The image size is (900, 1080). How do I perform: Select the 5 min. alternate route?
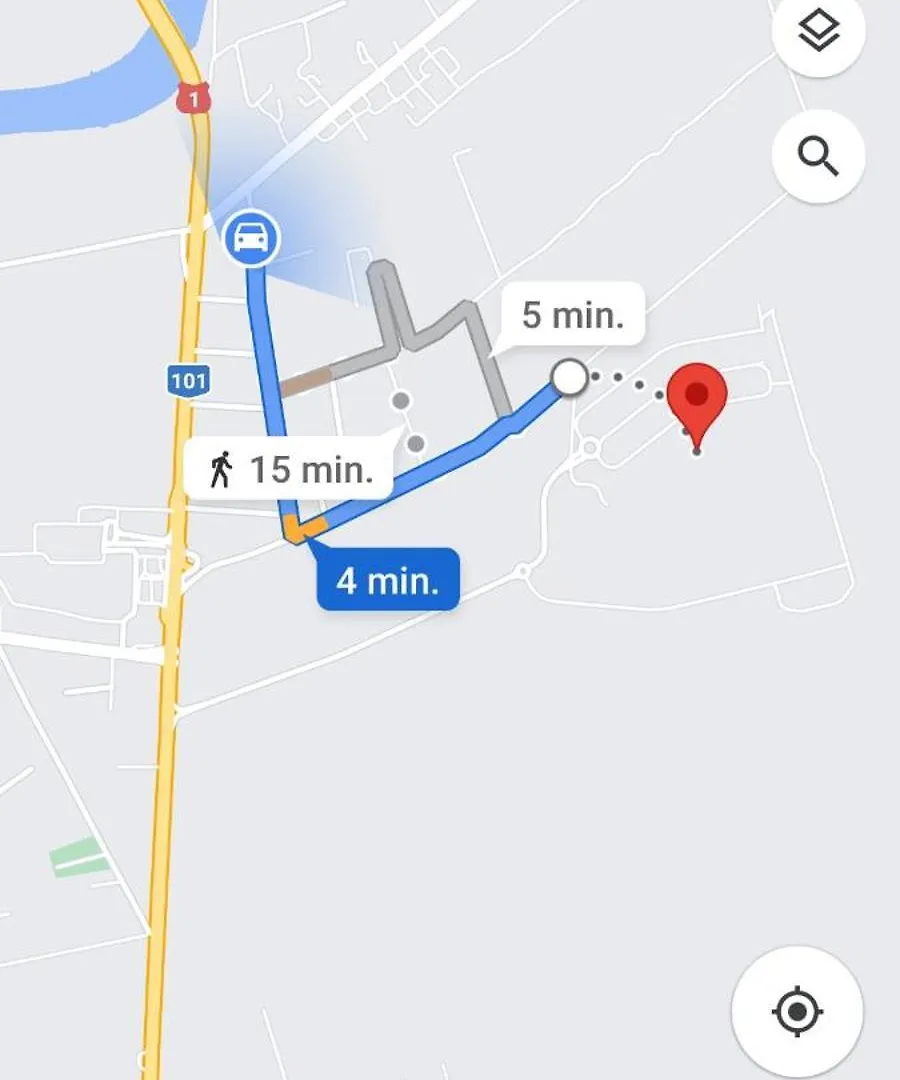572,316
